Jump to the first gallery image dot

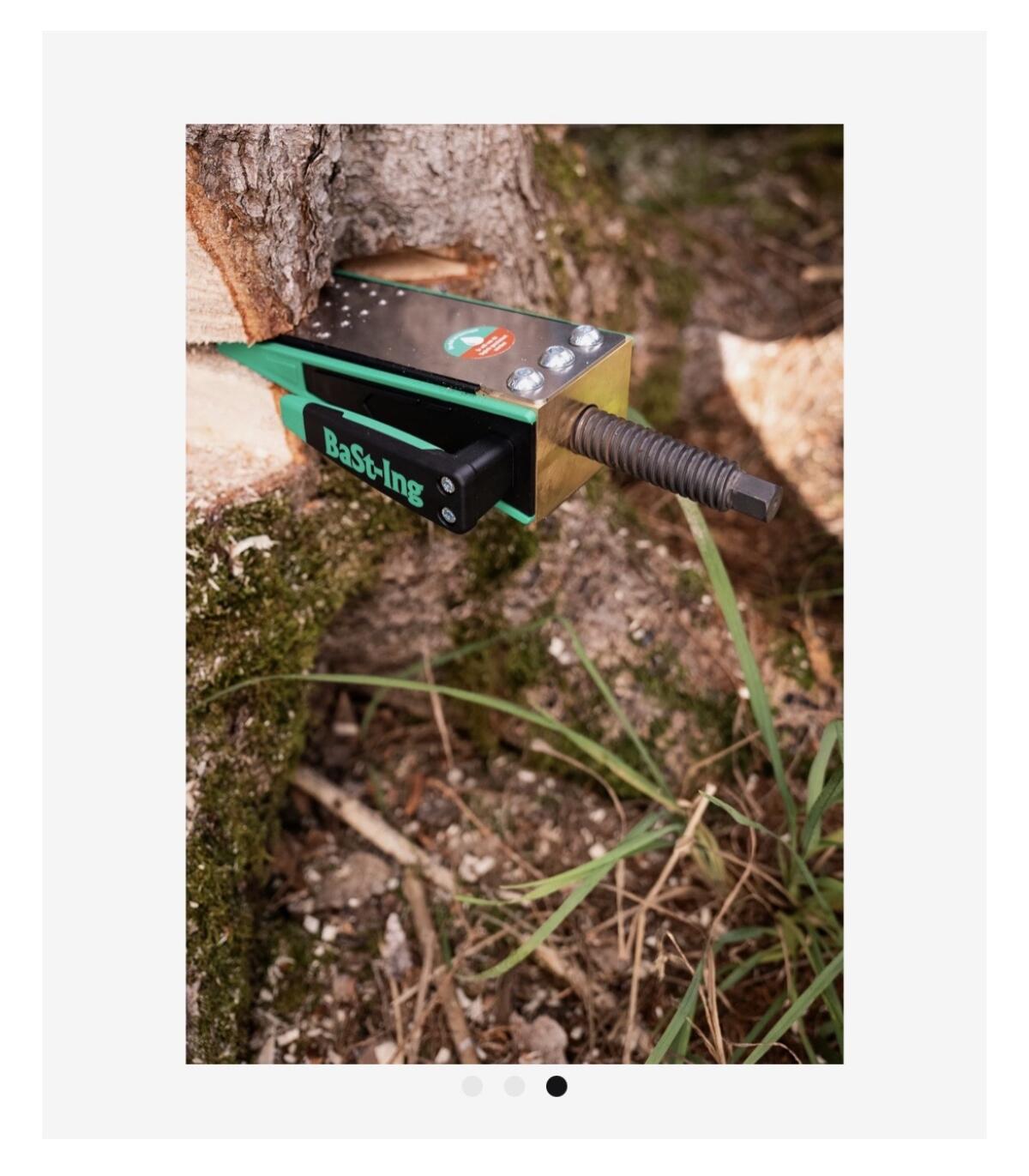[x=472, y=1086]
